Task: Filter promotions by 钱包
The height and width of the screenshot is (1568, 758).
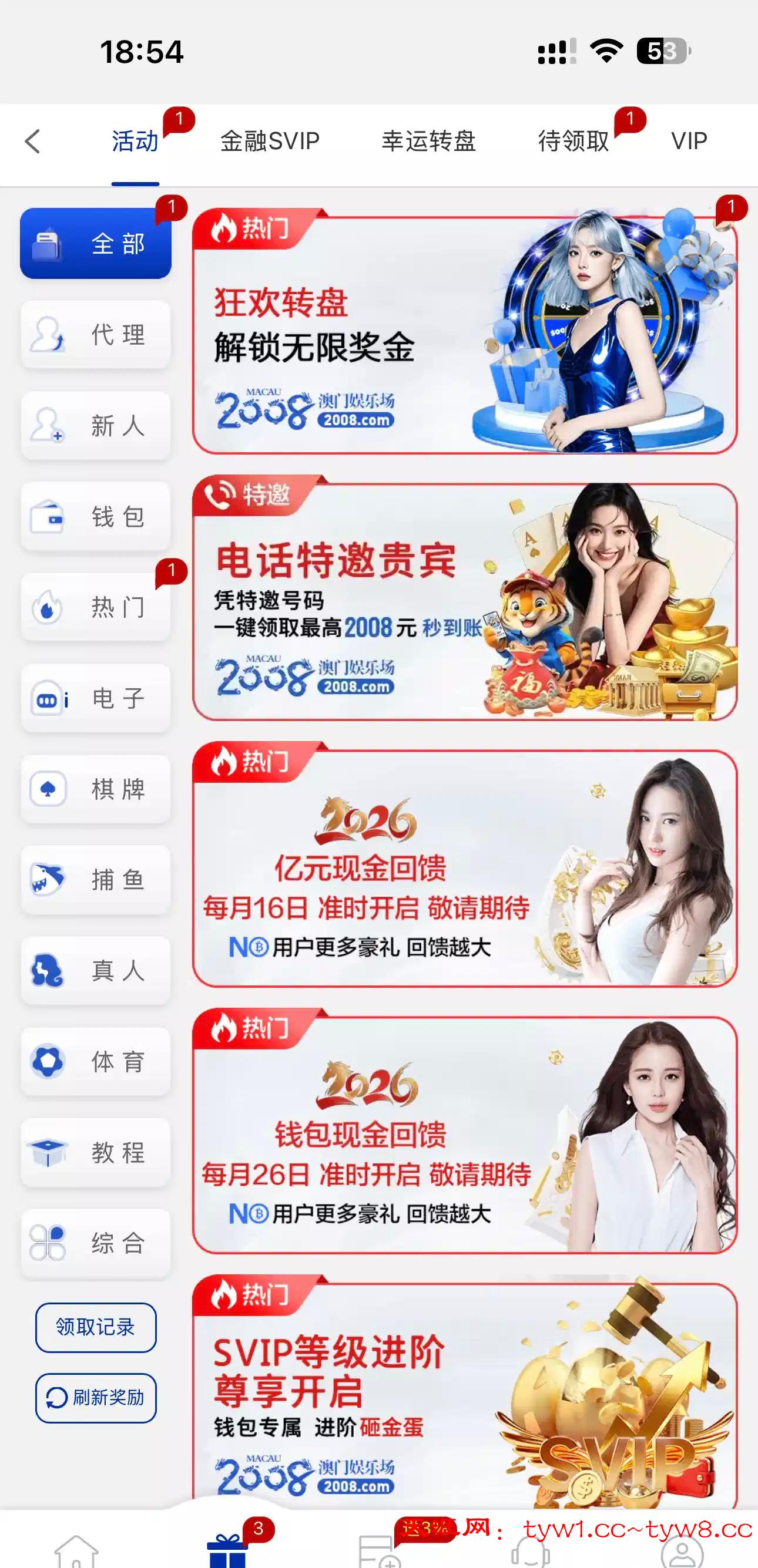Action: pyautogui.click(x=96, y=516)
